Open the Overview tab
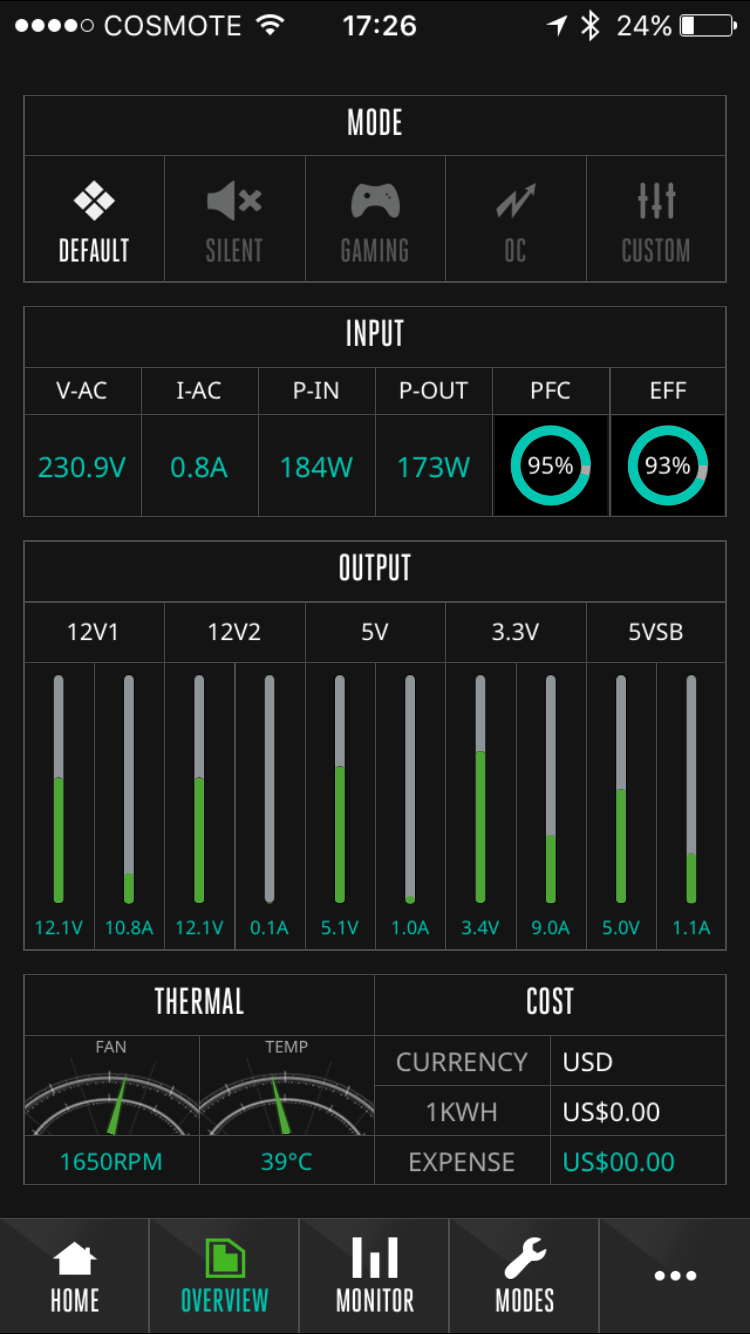The height and width of the screenshot is (1334, 750). [x=224, y=1276]
